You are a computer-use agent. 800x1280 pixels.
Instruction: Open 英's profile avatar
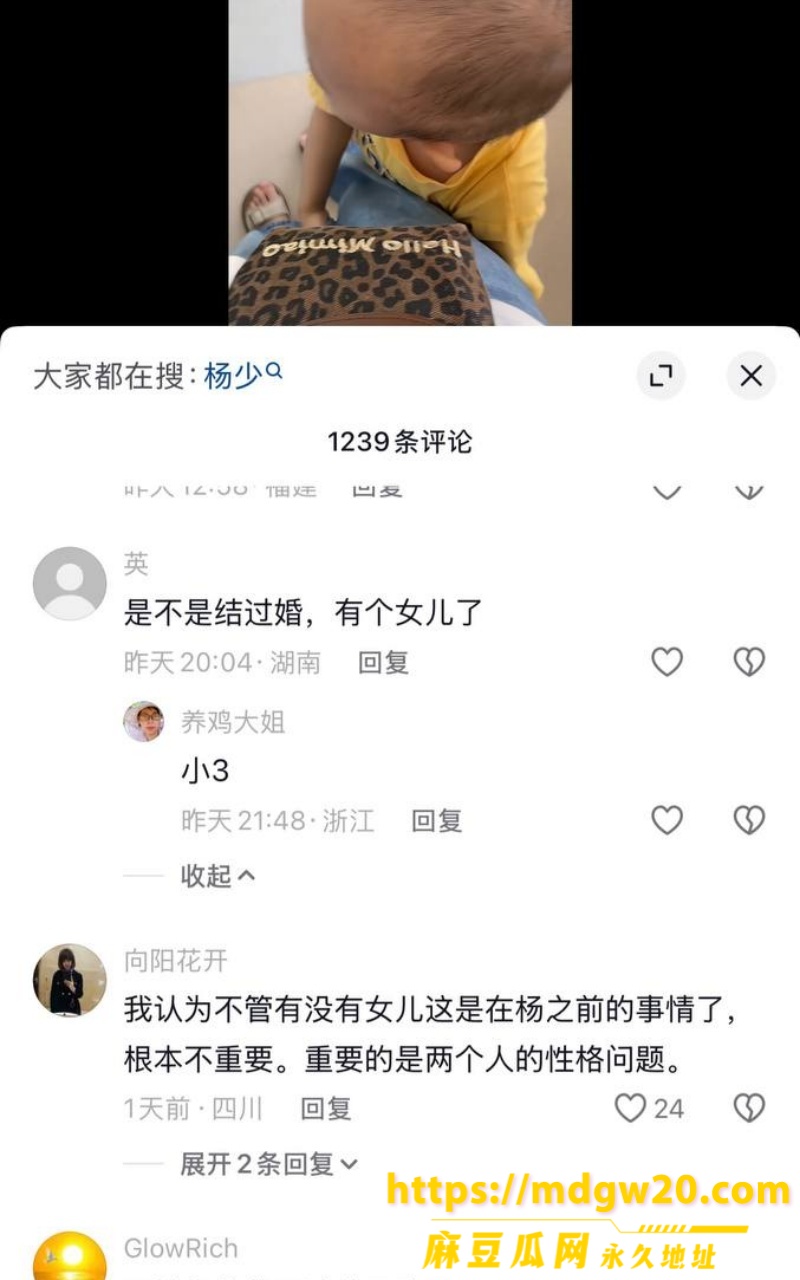[70, 583]
